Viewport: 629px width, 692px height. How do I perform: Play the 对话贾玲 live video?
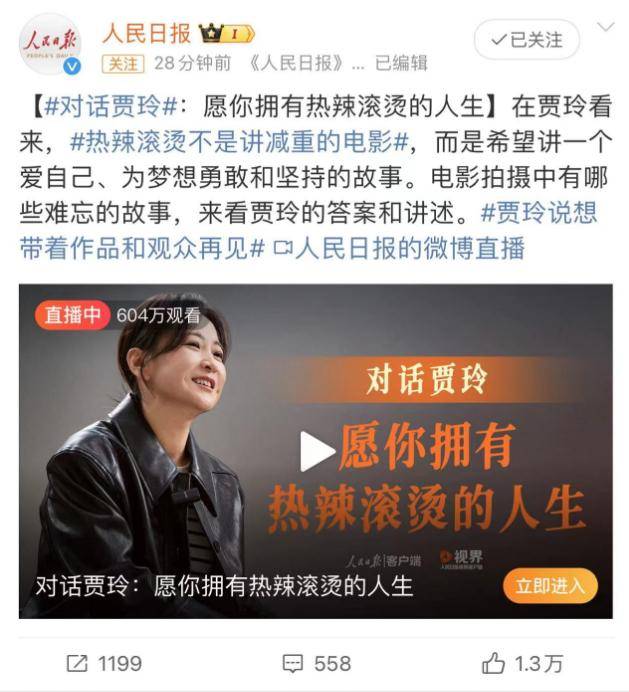(x=316, y=451)
